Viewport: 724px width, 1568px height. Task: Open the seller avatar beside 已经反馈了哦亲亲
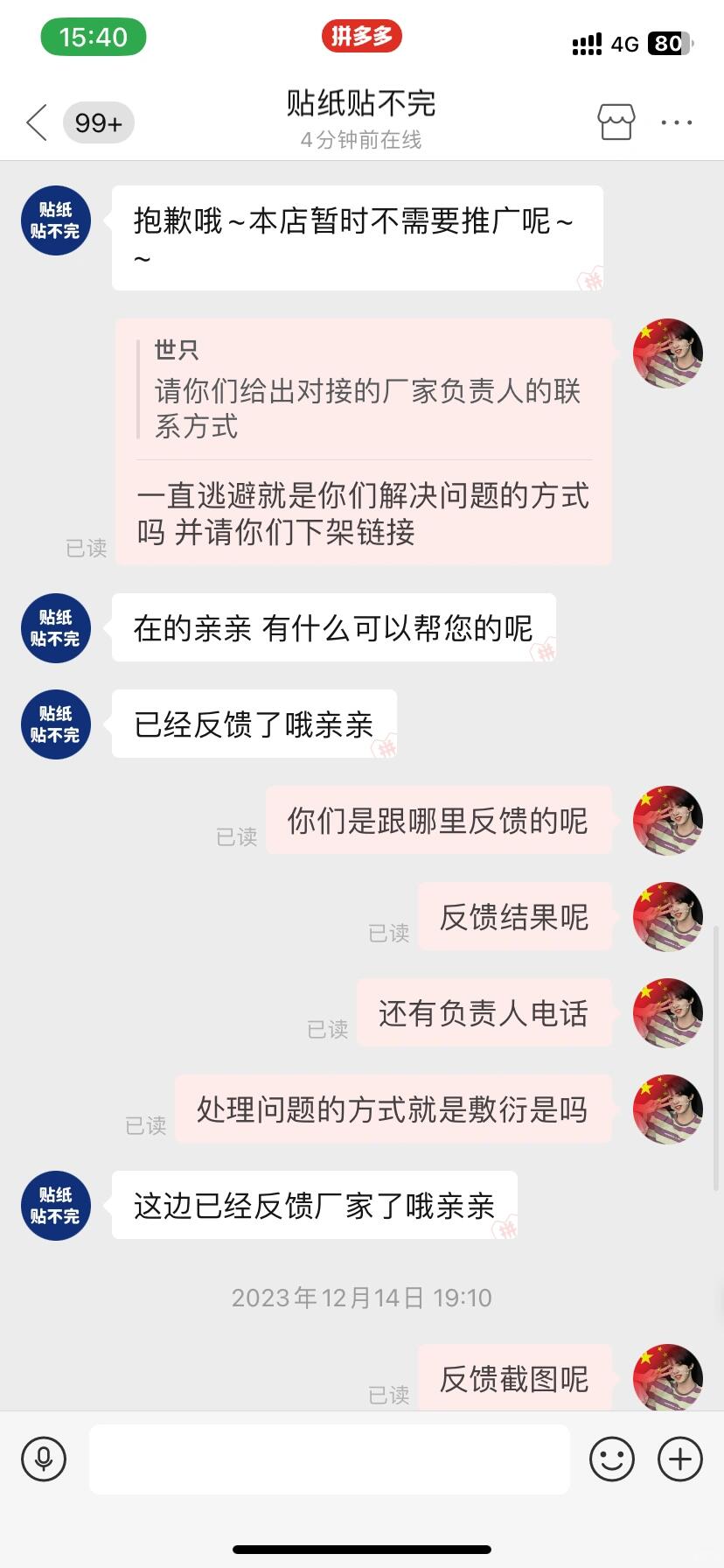56,724
